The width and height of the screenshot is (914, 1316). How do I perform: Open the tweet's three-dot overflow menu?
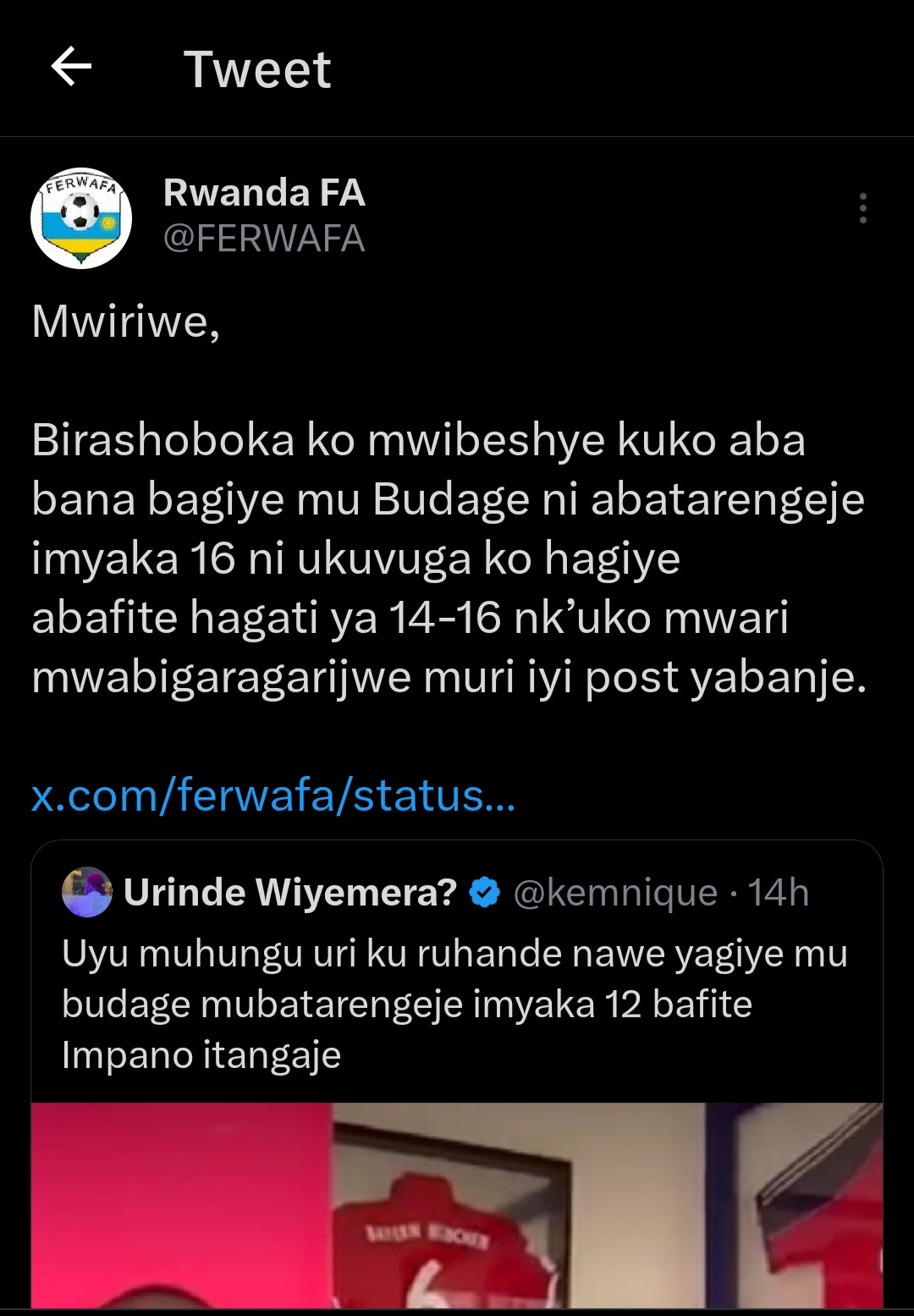click(862, 208)
